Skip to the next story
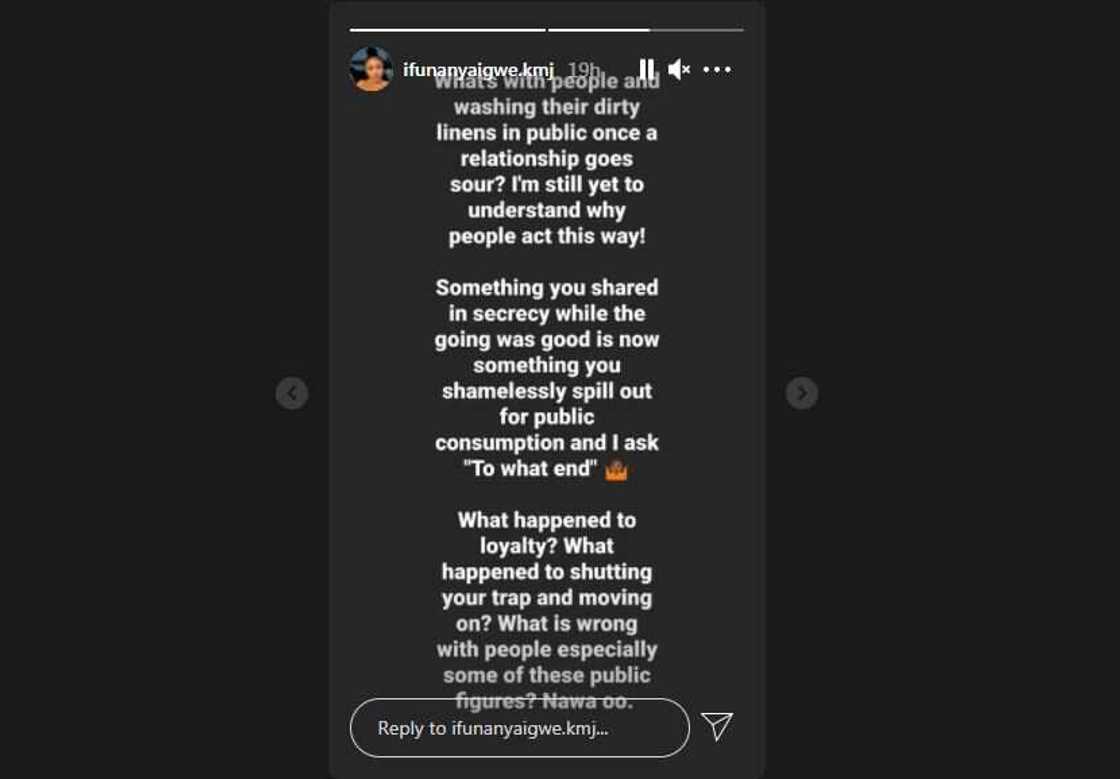Viewport: 1120px width, 779px height. 801,393
